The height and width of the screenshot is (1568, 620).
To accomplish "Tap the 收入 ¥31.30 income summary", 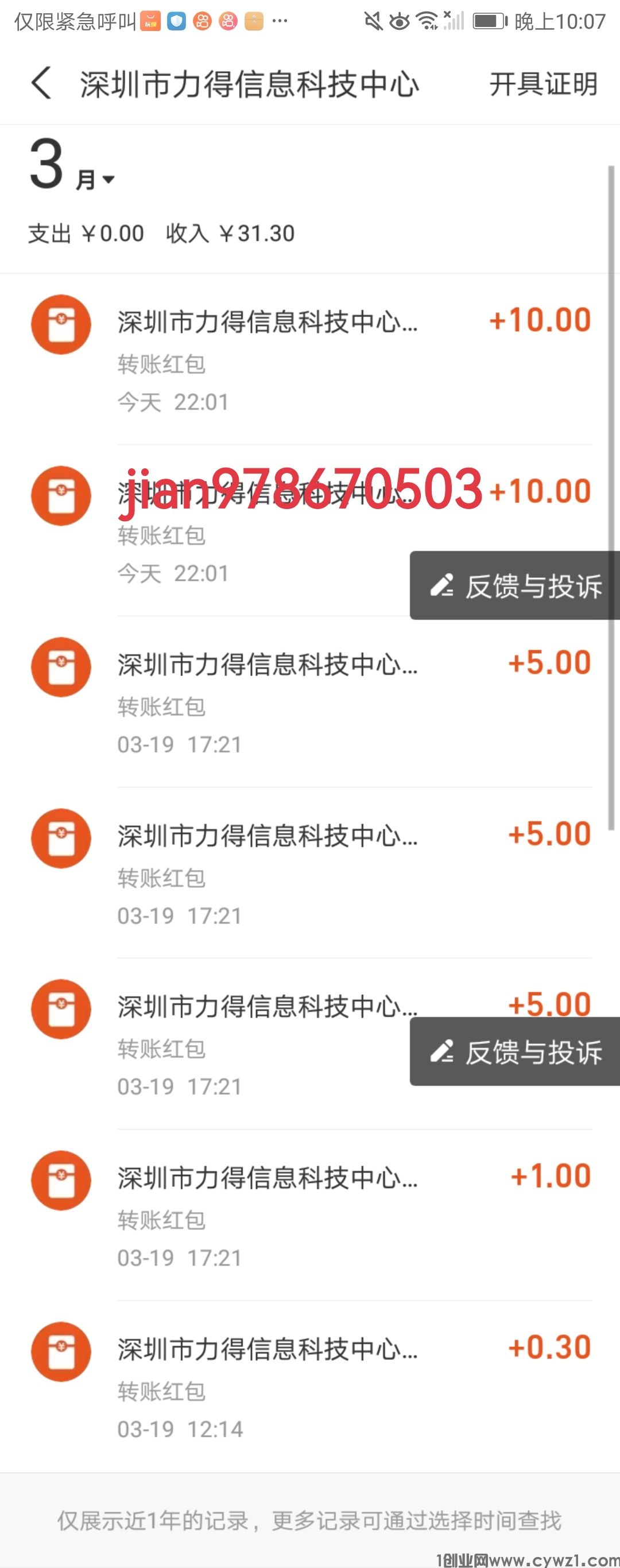I will [x=229, y=234].
